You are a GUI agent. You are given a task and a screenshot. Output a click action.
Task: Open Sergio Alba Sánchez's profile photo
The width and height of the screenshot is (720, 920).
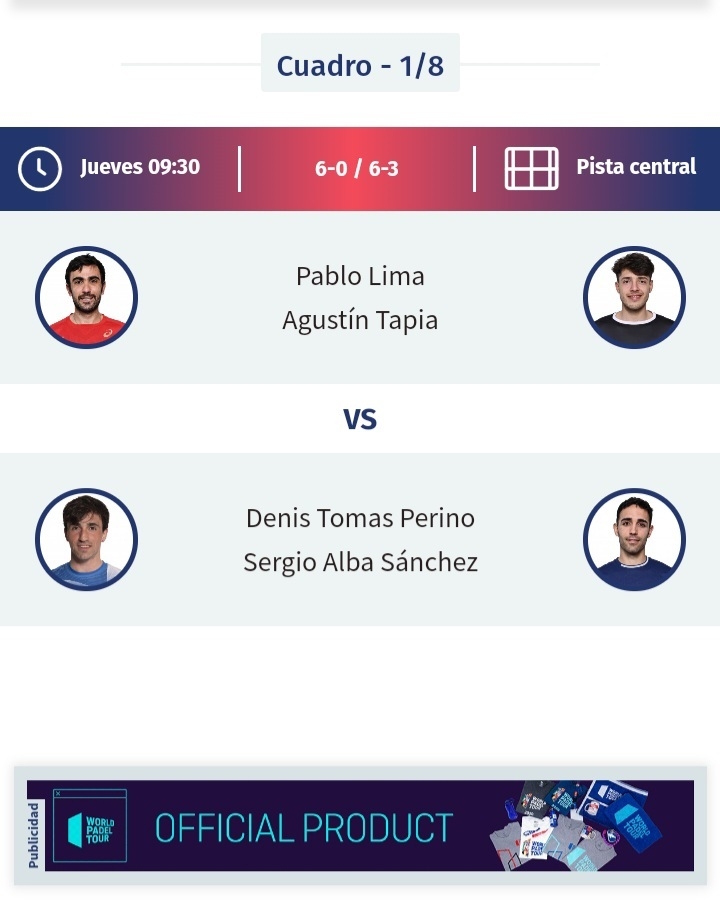tap(634, 540)
